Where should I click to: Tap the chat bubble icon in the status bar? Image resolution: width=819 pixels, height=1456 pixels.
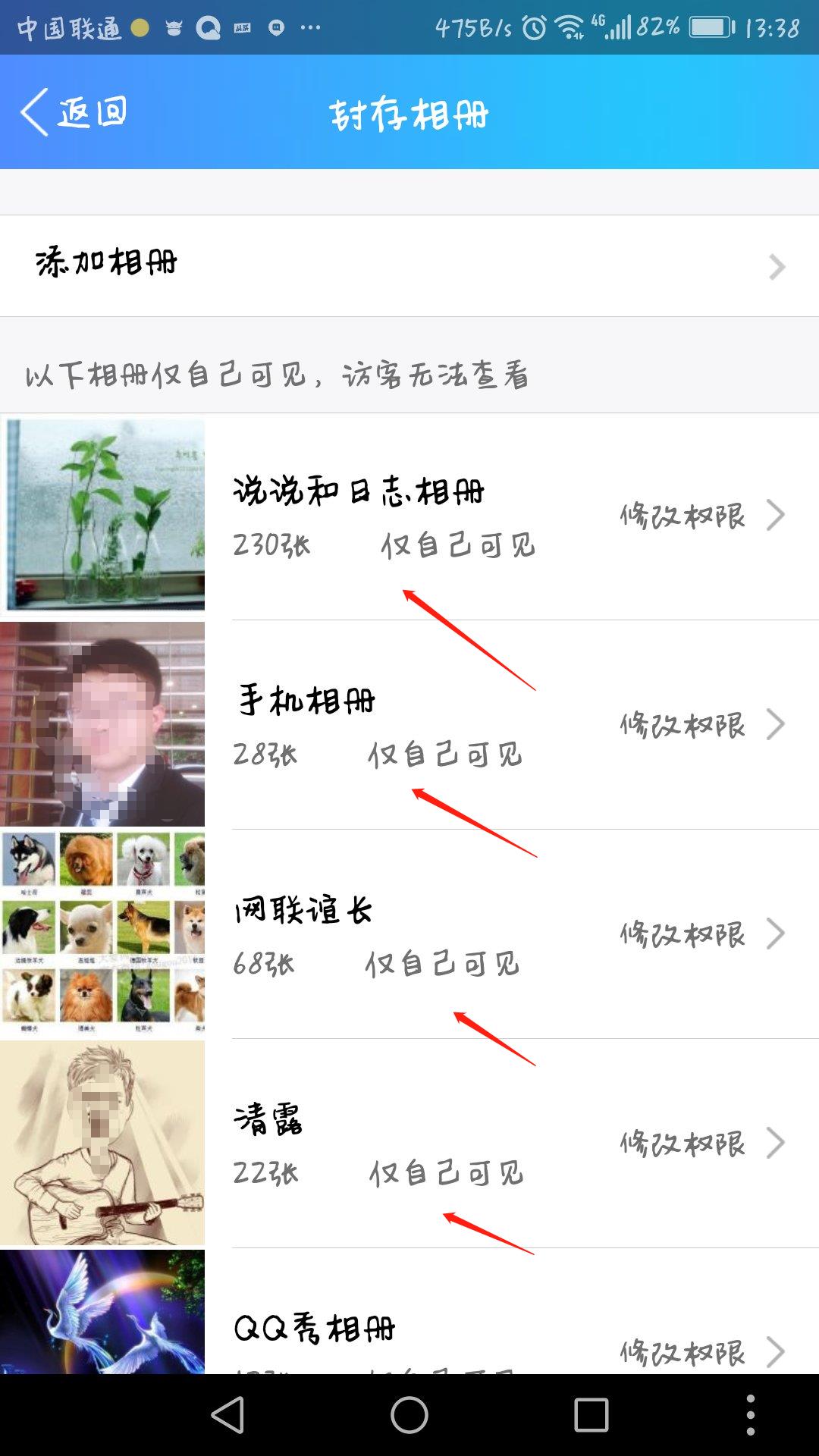[276, 27]
